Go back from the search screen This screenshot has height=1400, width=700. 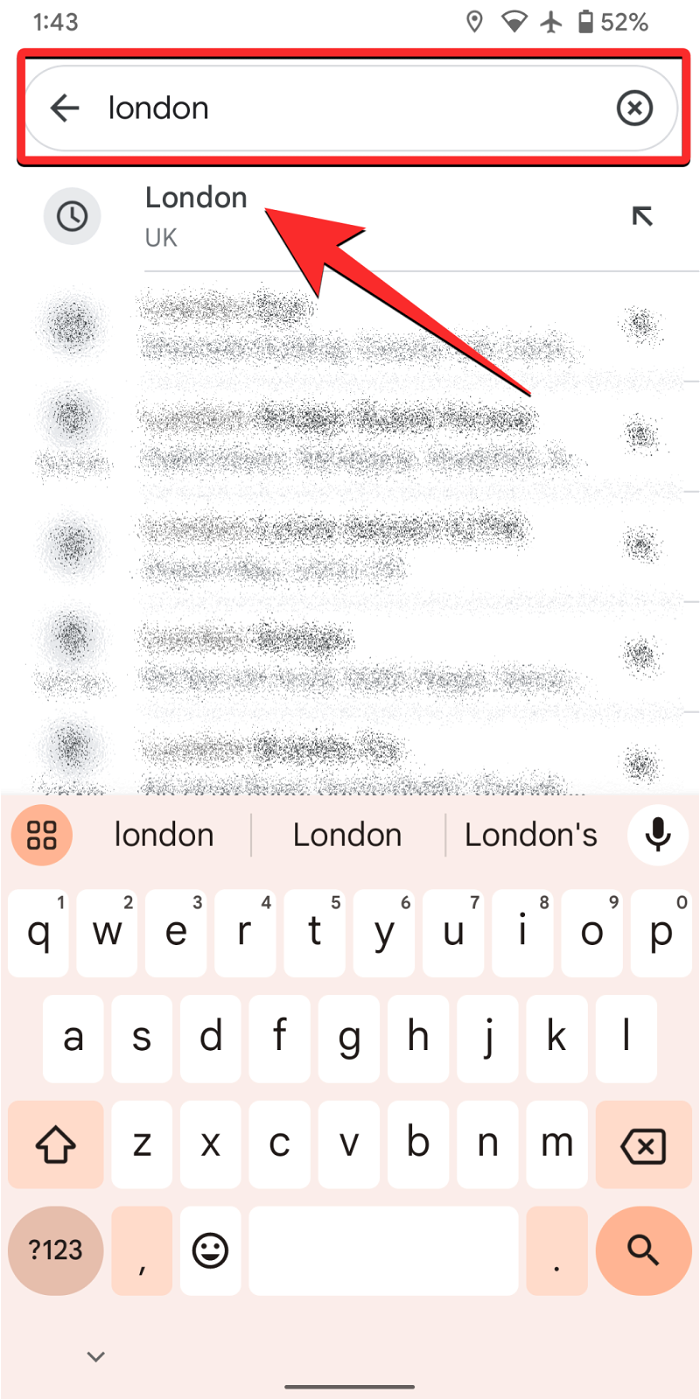65,108
